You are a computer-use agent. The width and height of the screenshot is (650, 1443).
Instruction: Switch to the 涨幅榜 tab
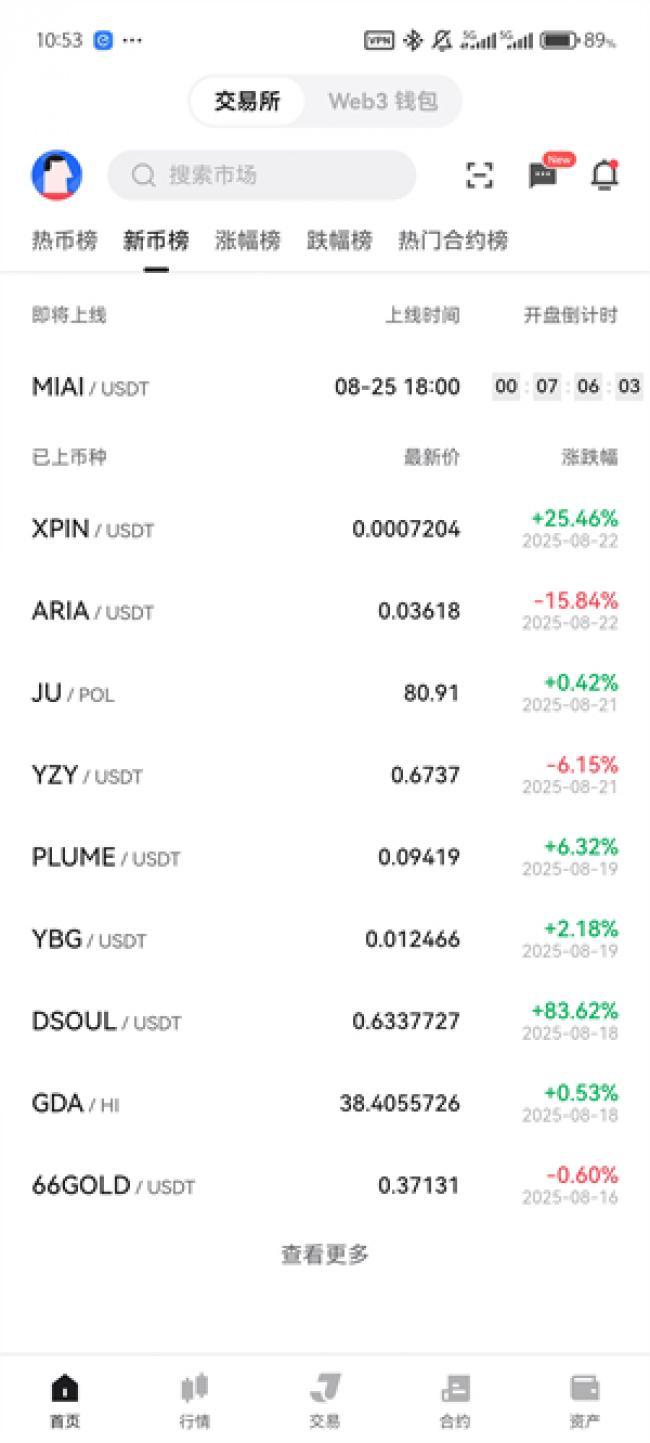[248, 241]
